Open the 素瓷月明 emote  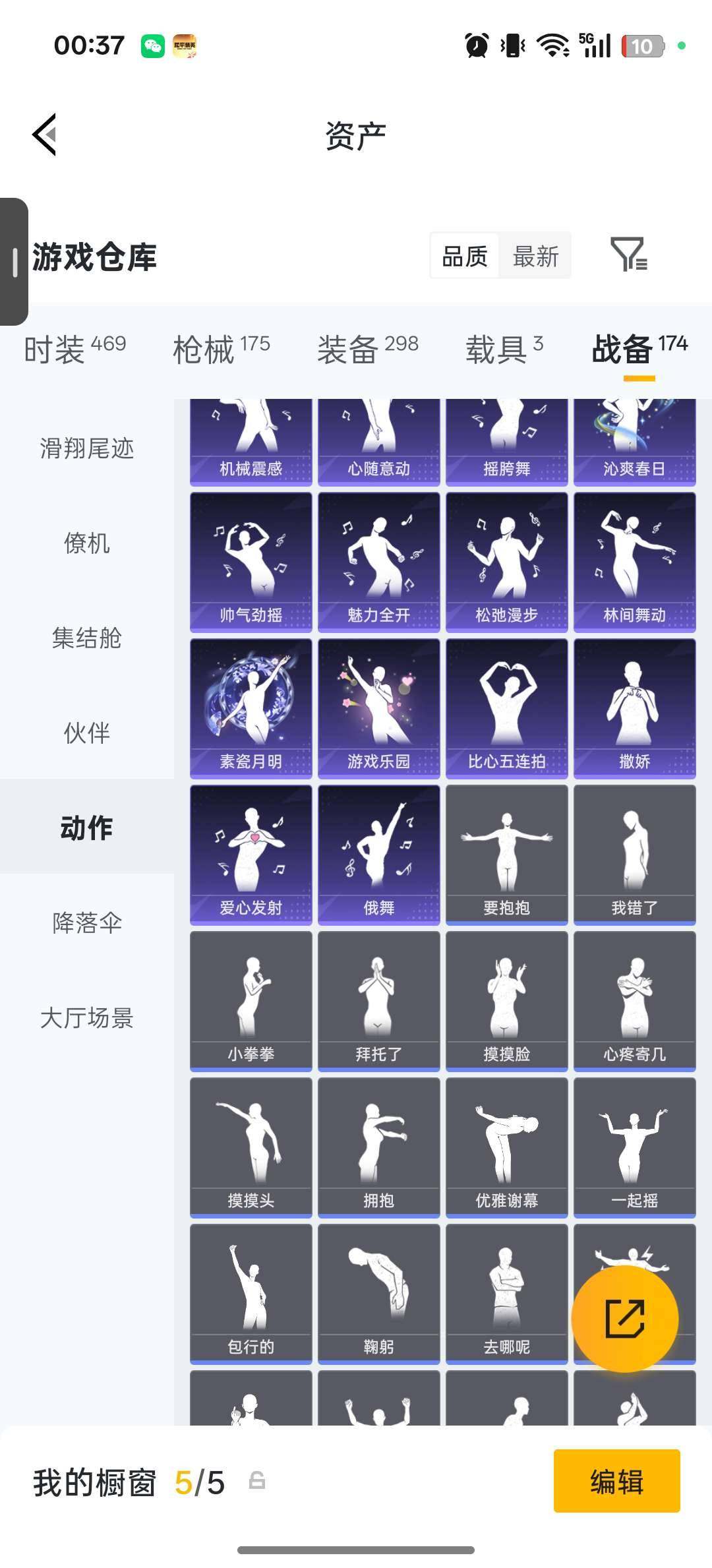point(250,706)
